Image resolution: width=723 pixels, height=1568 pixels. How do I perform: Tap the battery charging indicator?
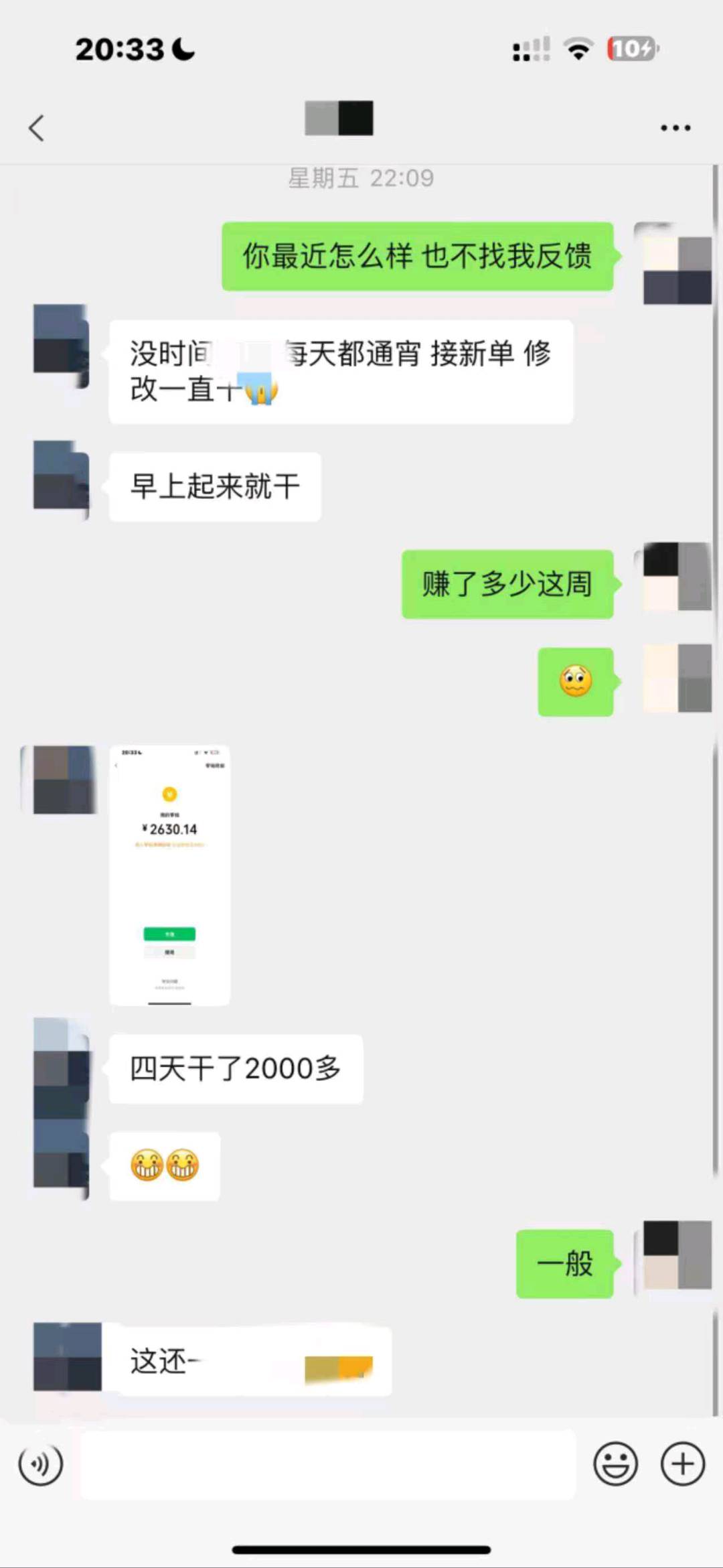(x=630, y=48)
